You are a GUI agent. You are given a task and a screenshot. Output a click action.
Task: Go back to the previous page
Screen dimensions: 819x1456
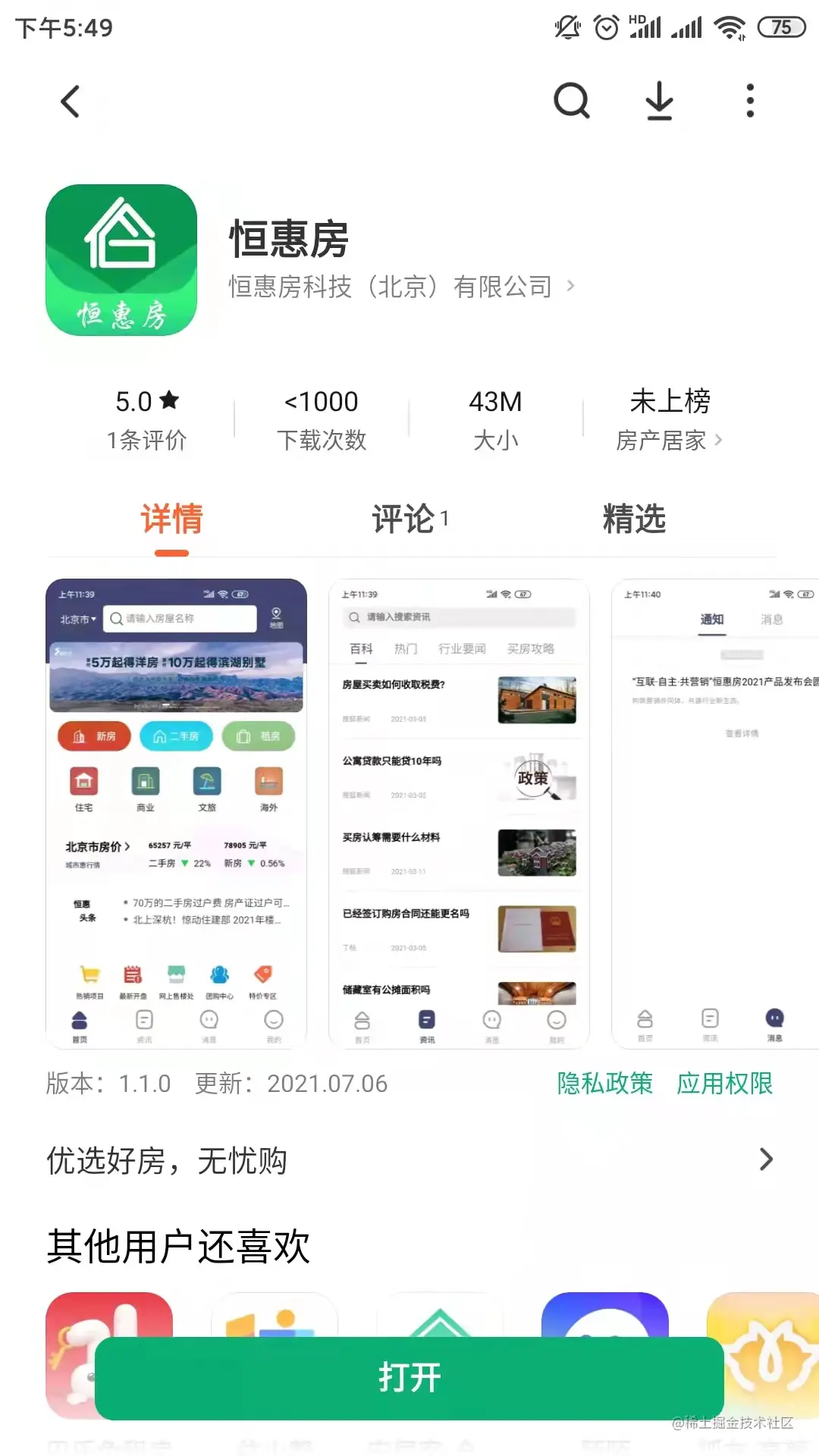(71, 101)
